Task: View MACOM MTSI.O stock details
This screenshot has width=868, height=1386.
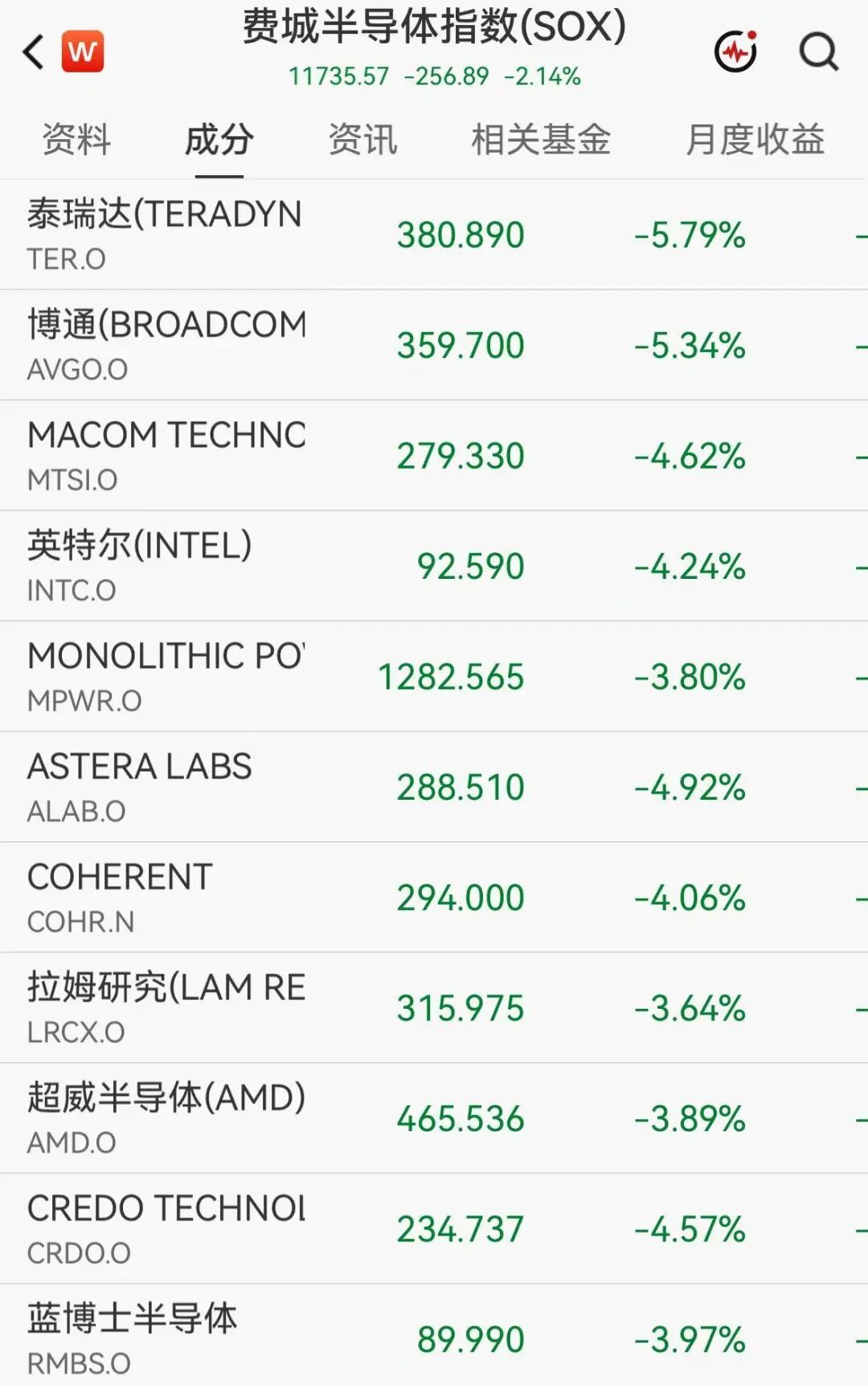Action: 434,456
